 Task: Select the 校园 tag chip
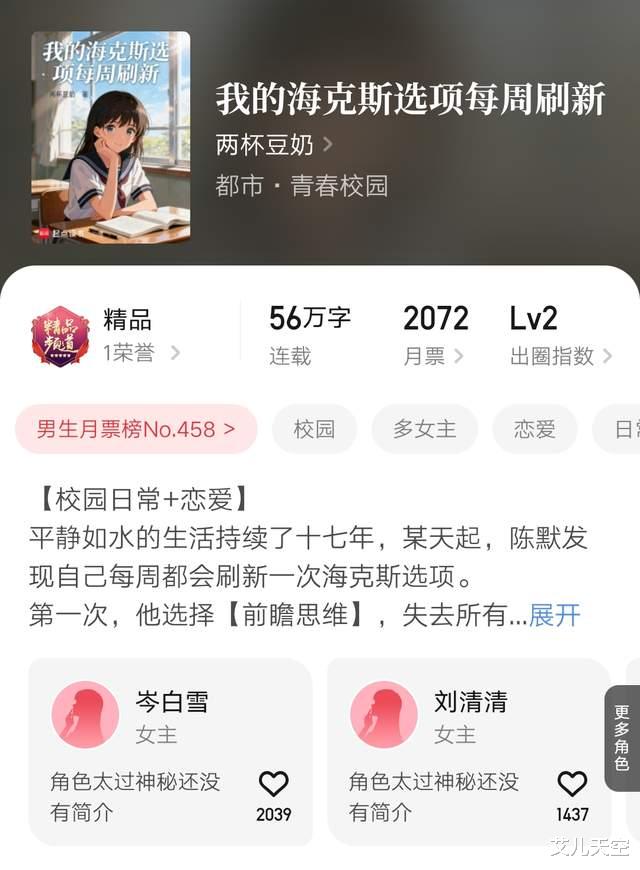[x=314, y=430]
